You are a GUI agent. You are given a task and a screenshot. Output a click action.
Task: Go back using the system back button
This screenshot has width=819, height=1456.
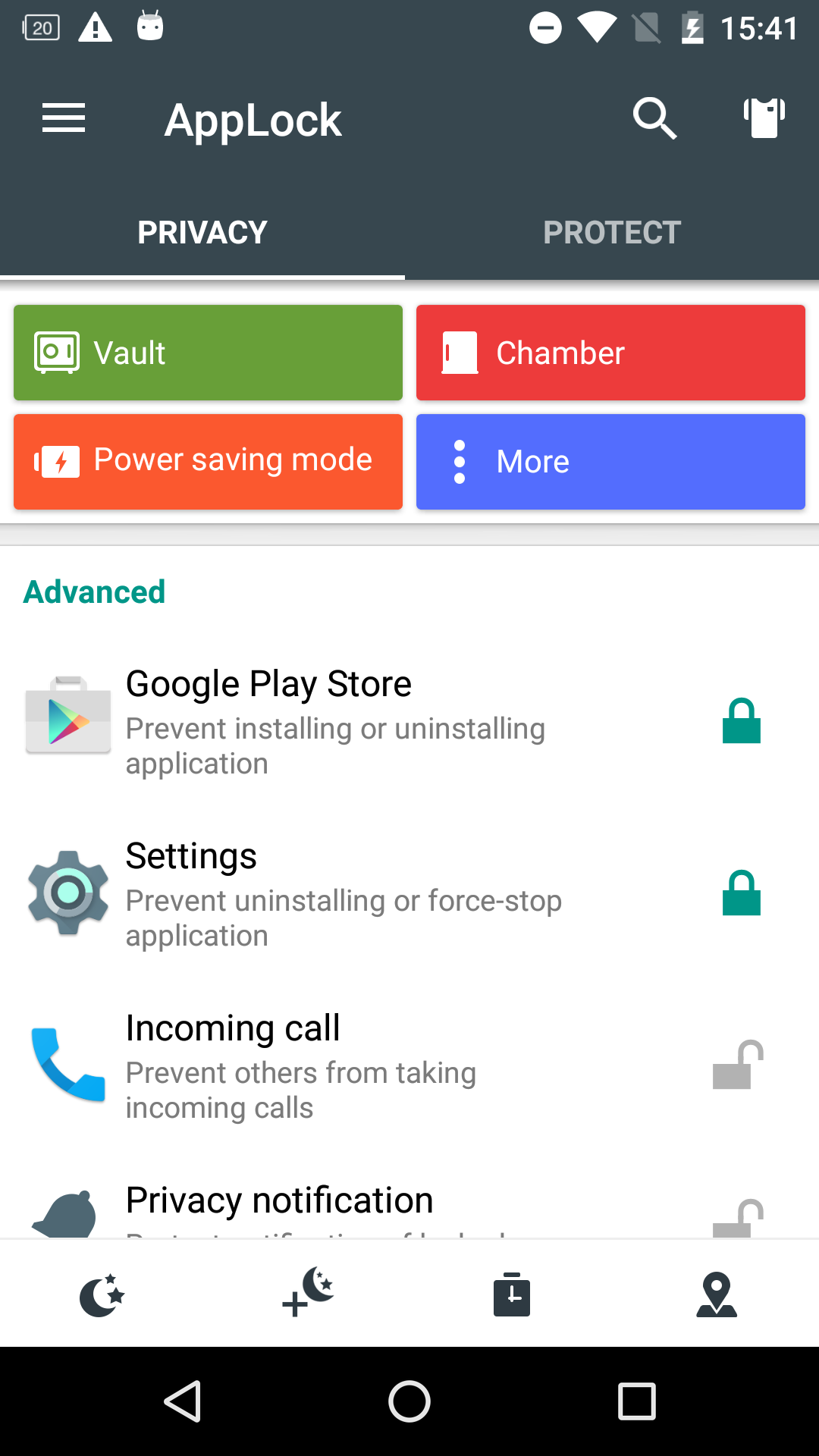[183, 1401]
